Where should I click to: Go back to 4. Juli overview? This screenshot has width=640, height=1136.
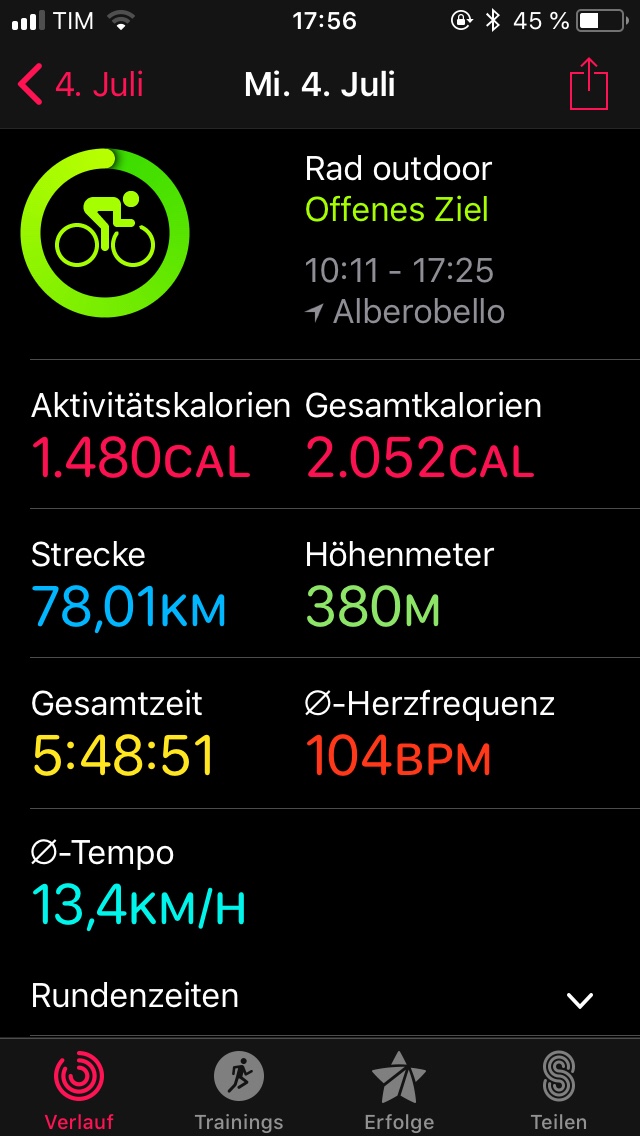click(80, 85)
